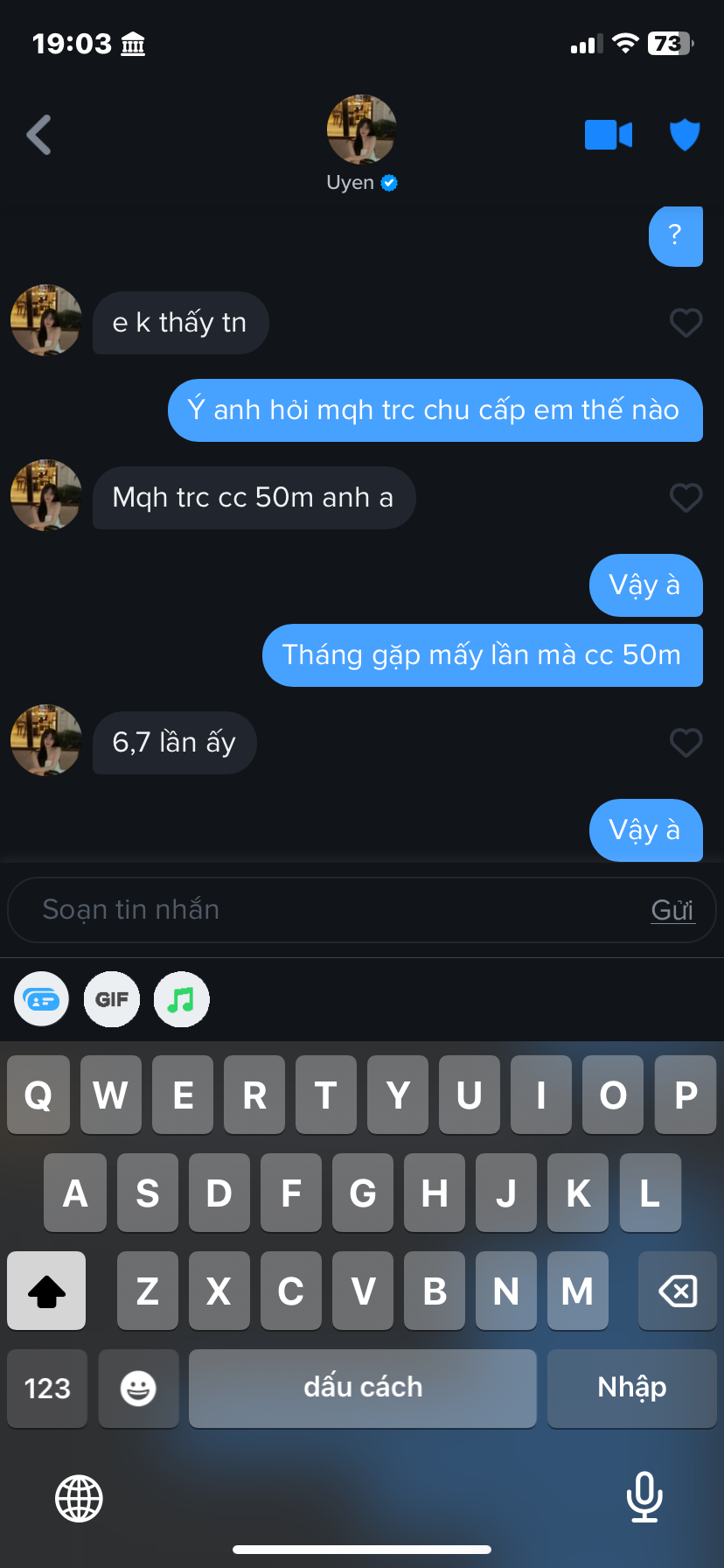
Task: Change keyboard language with the globe key
Action: (80, 1498)
